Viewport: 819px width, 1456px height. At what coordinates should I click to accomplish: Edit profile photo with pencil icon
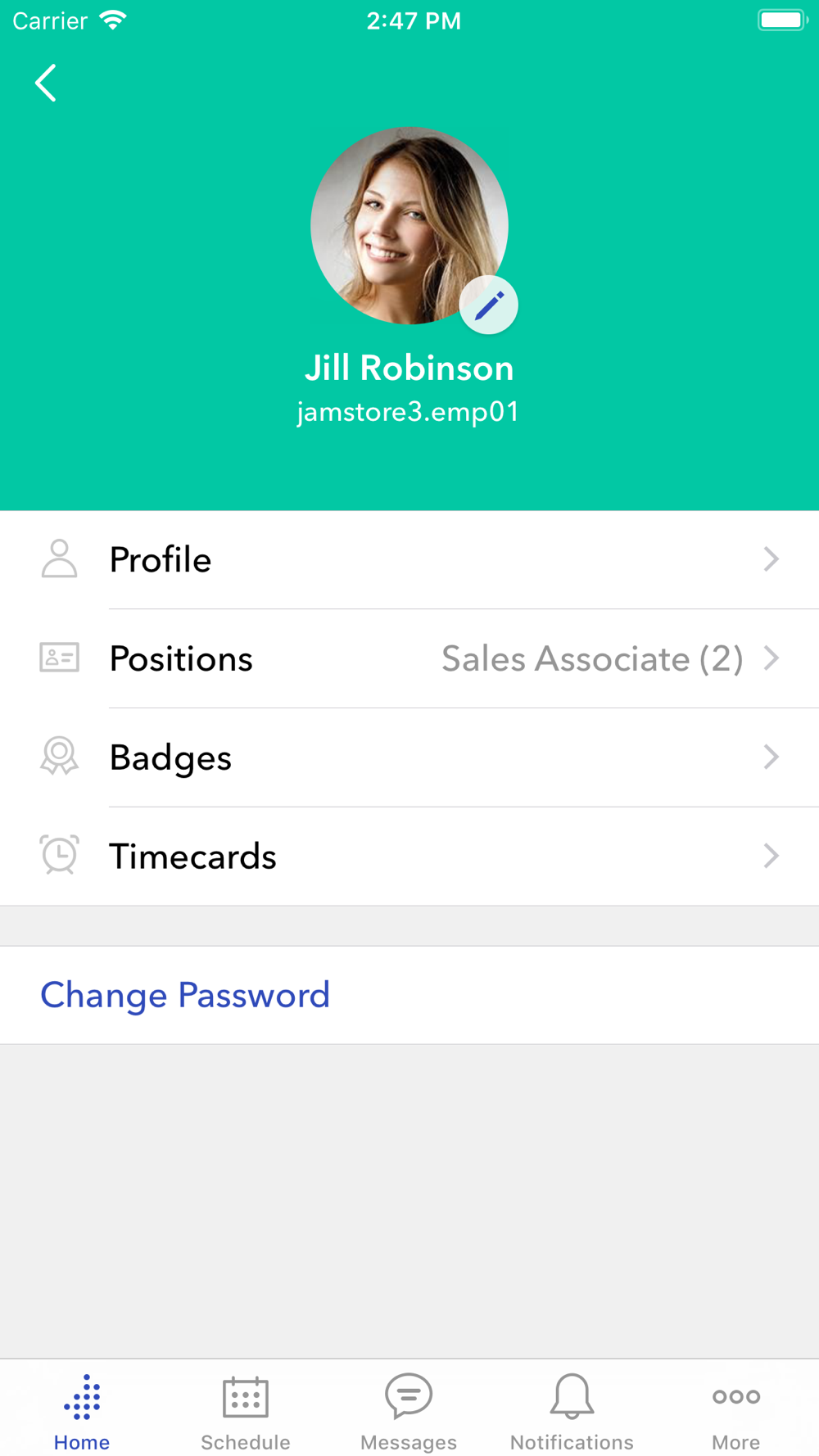489,305
